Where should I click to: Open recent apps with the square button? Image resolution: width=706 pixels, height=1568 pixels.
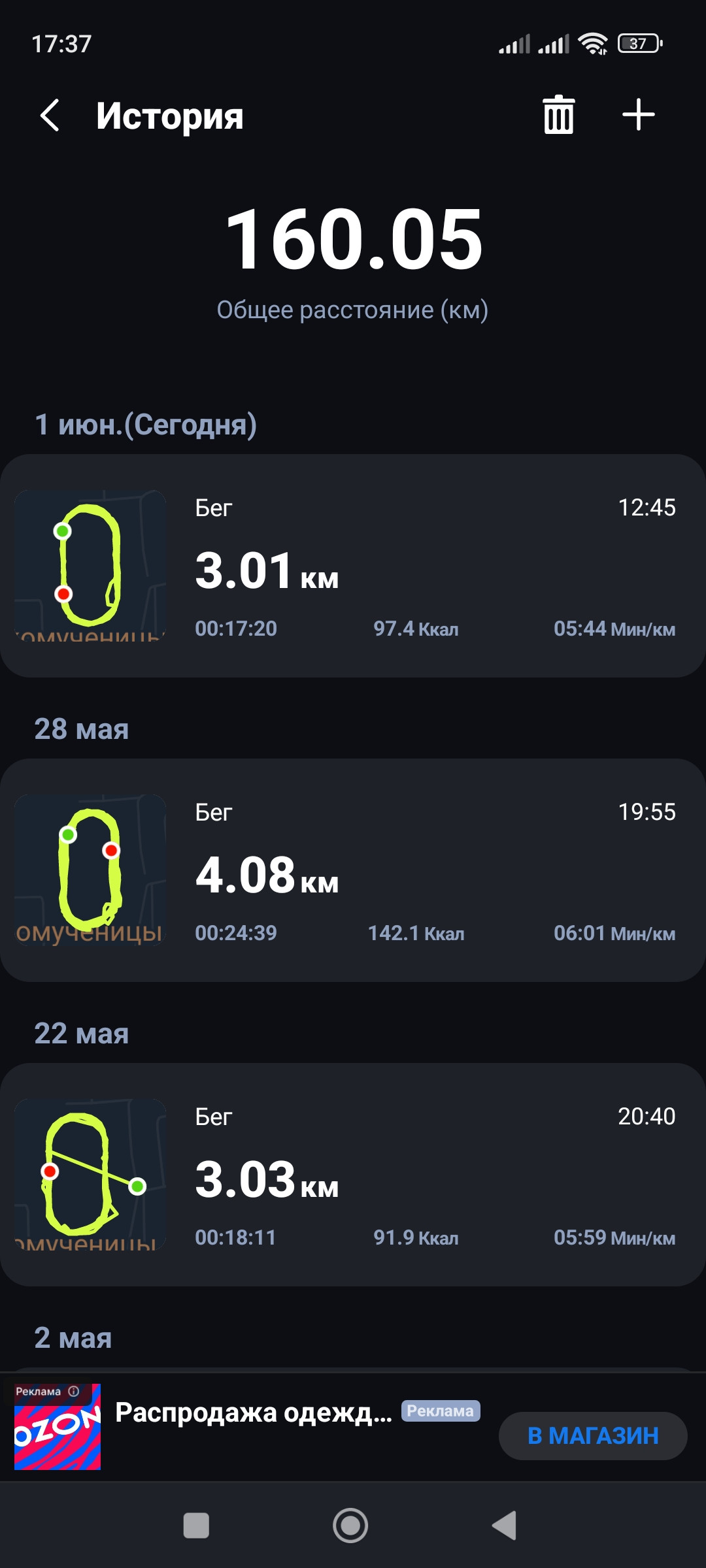click(x=196, y=1526)
